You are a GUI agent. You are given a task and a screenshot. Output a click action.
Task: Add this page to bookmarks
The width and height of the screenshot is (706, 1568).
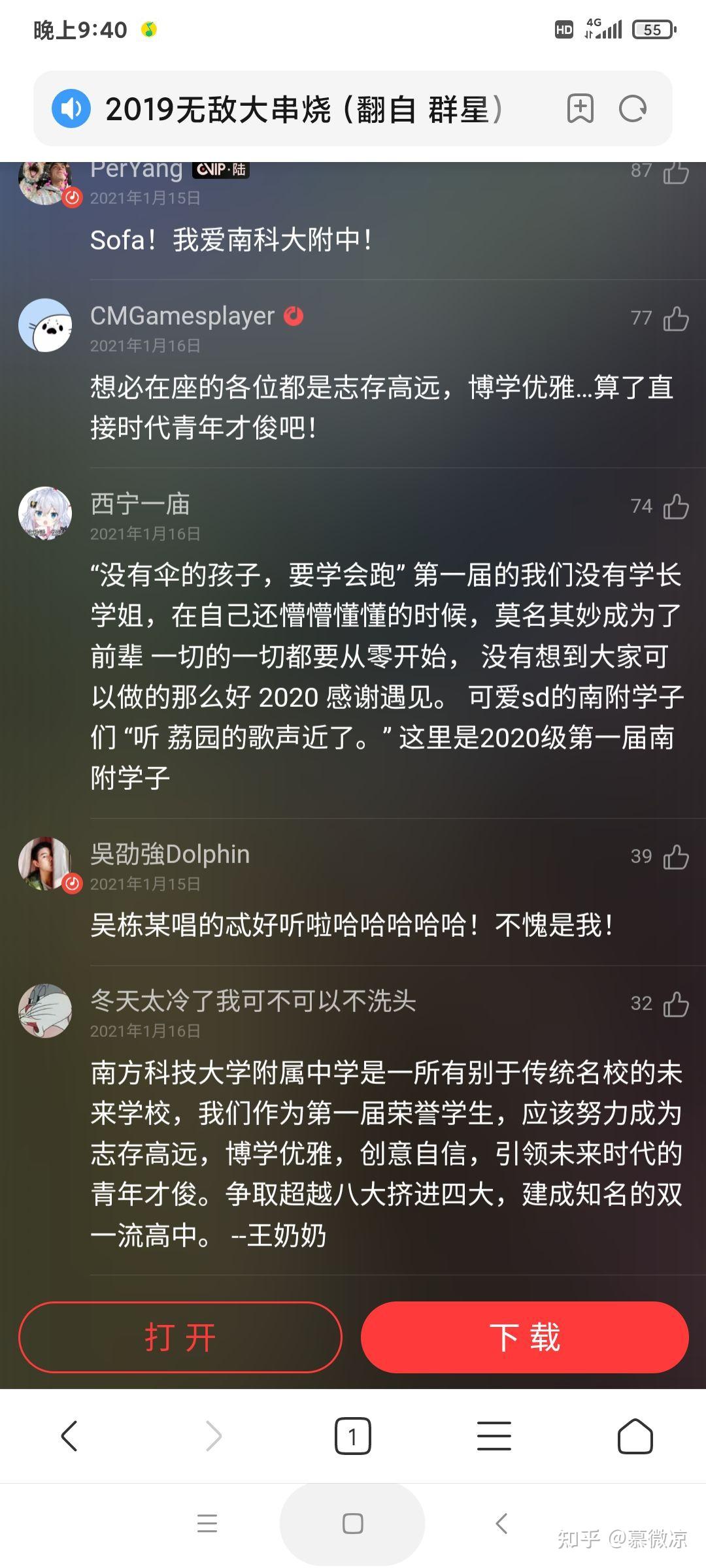point(580,108)
